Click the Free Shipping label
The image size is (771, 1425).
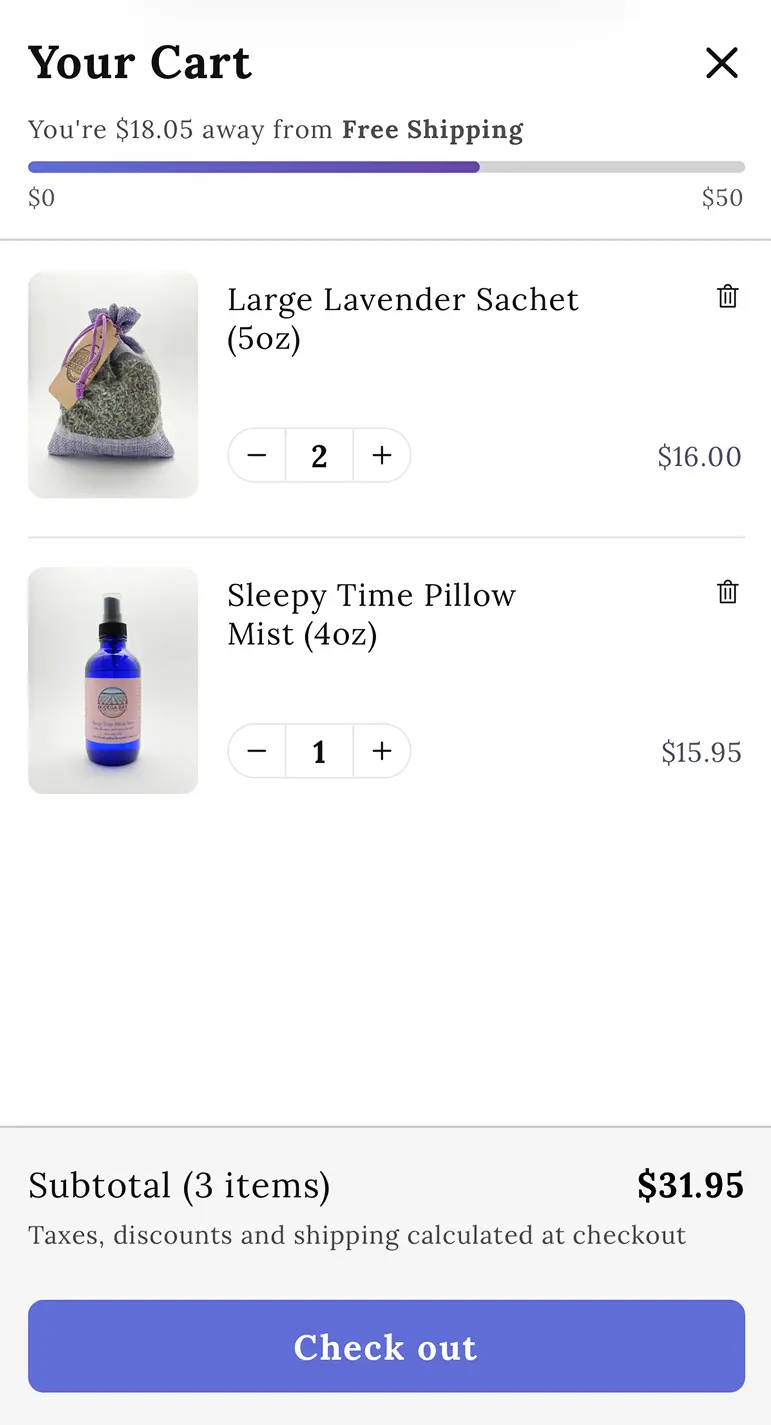[433, 129]
